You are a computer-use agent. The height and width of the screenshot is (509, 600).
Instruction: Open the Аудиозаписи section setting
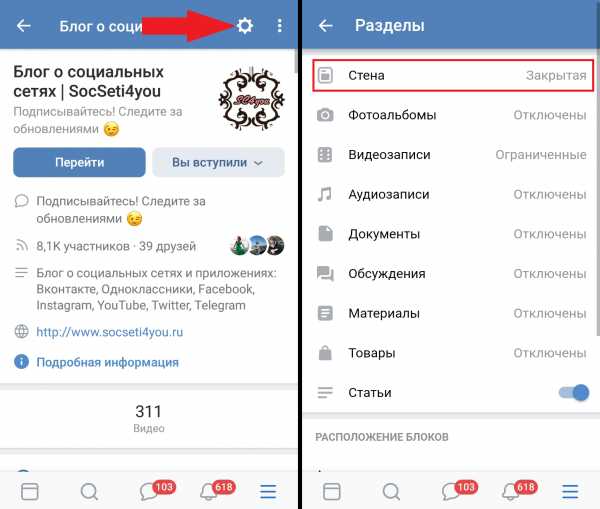click(452, 194)
